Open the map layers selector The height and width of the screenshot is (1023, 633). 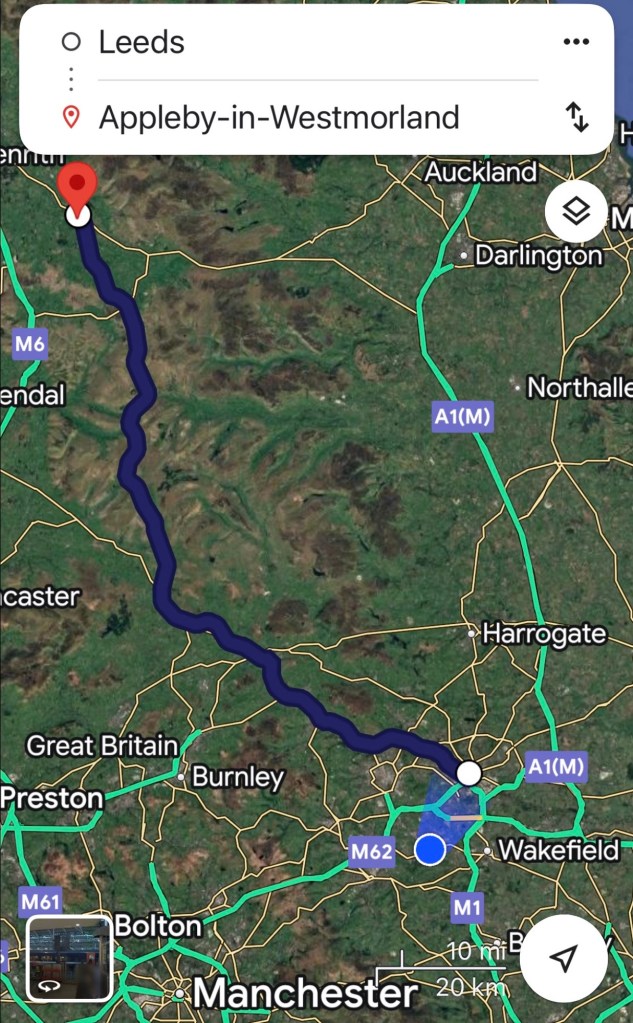[575, 211]
